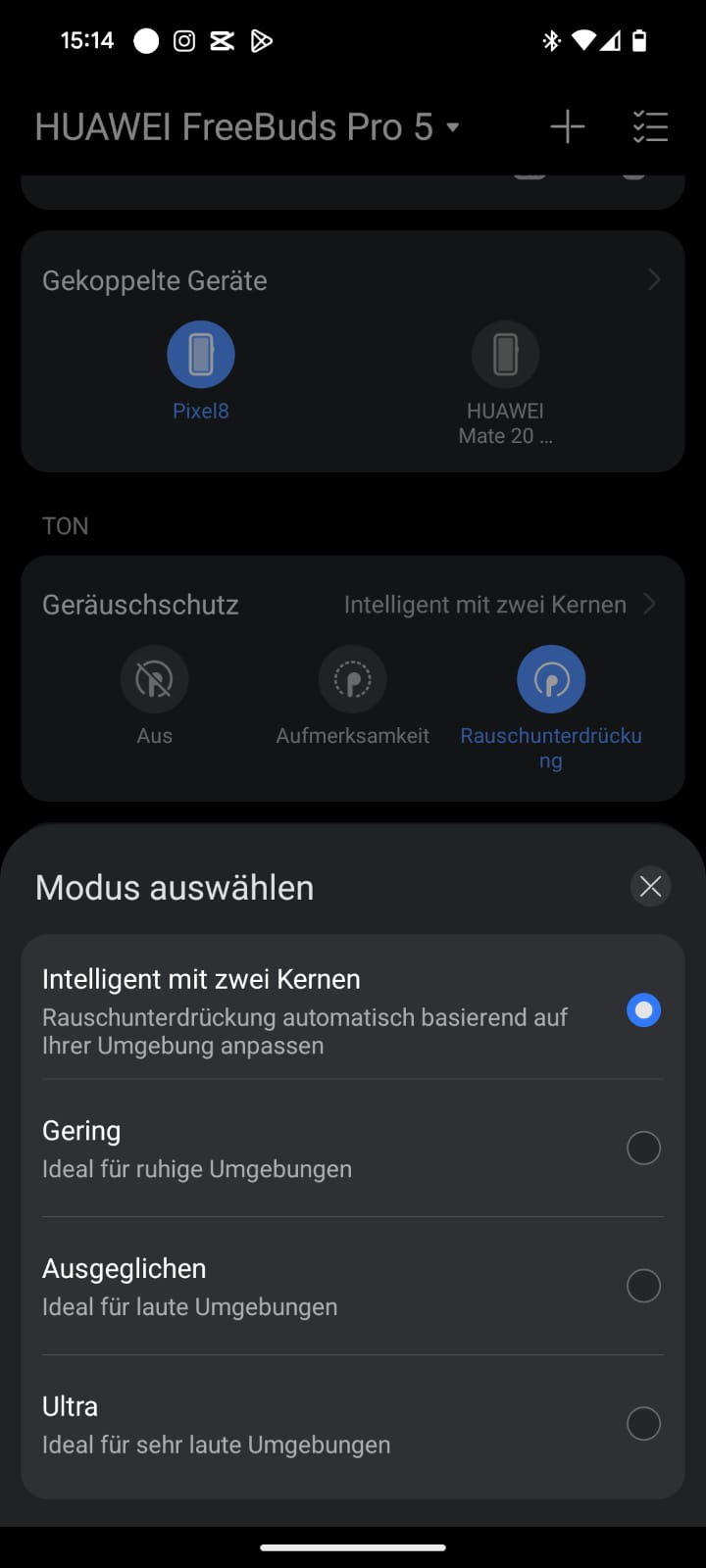Viewport: 706px width, 1568px height.
Task: Activate Rauschunterdrückung noise cancelling
Action: [550, 679]
